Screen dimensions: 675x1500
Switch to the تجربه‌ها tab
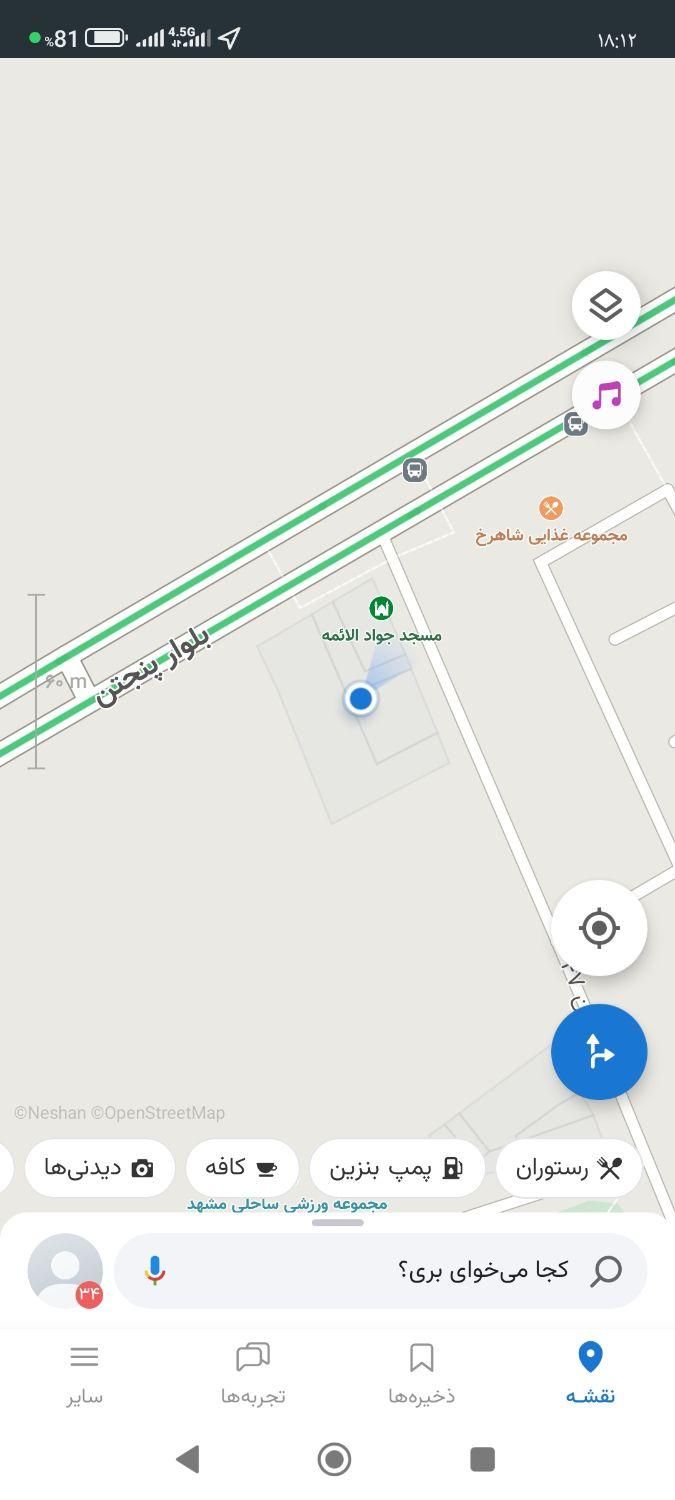[253, 1373]
